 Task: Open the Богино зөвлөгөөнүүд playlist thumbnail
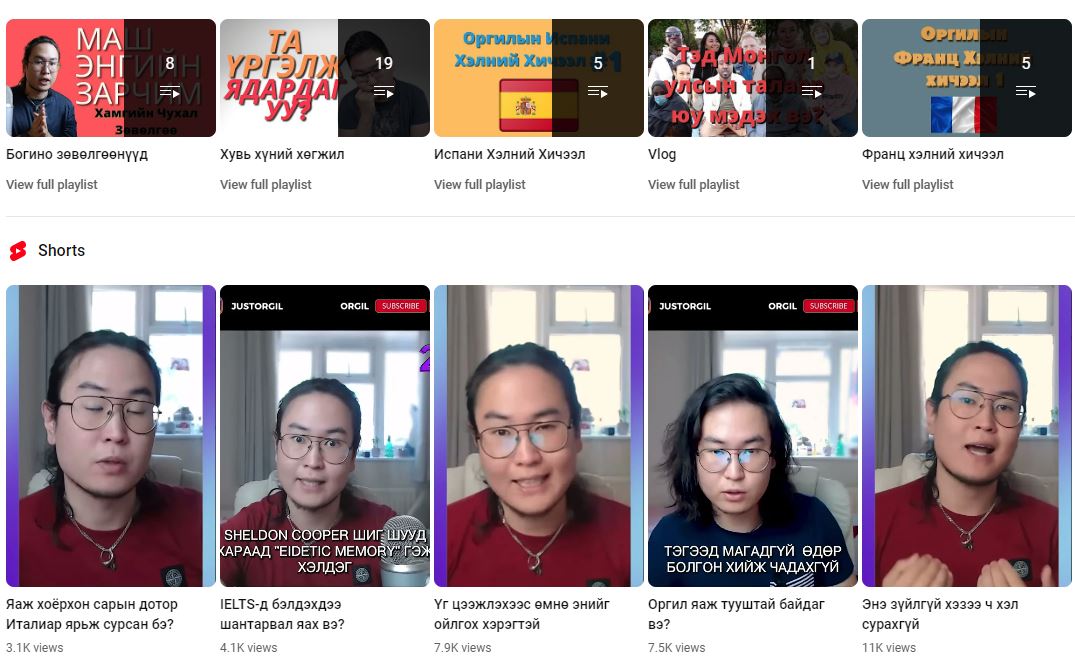point(110,78)
